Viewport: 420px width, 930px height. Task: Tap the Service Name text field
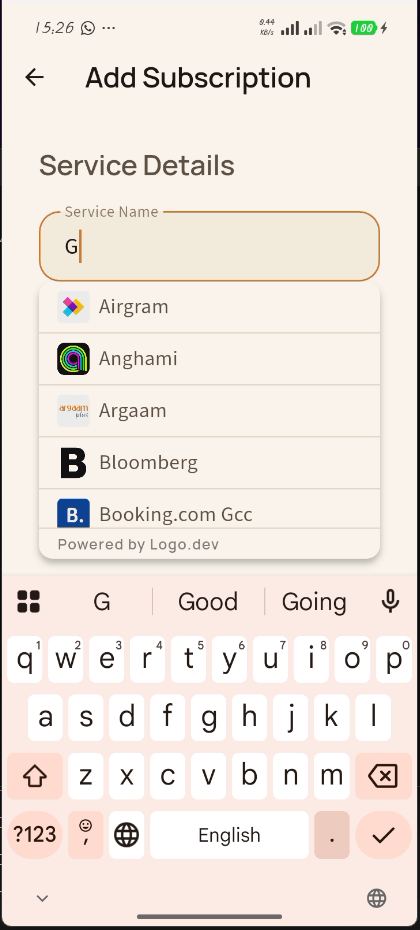click(x=209, y=246)
